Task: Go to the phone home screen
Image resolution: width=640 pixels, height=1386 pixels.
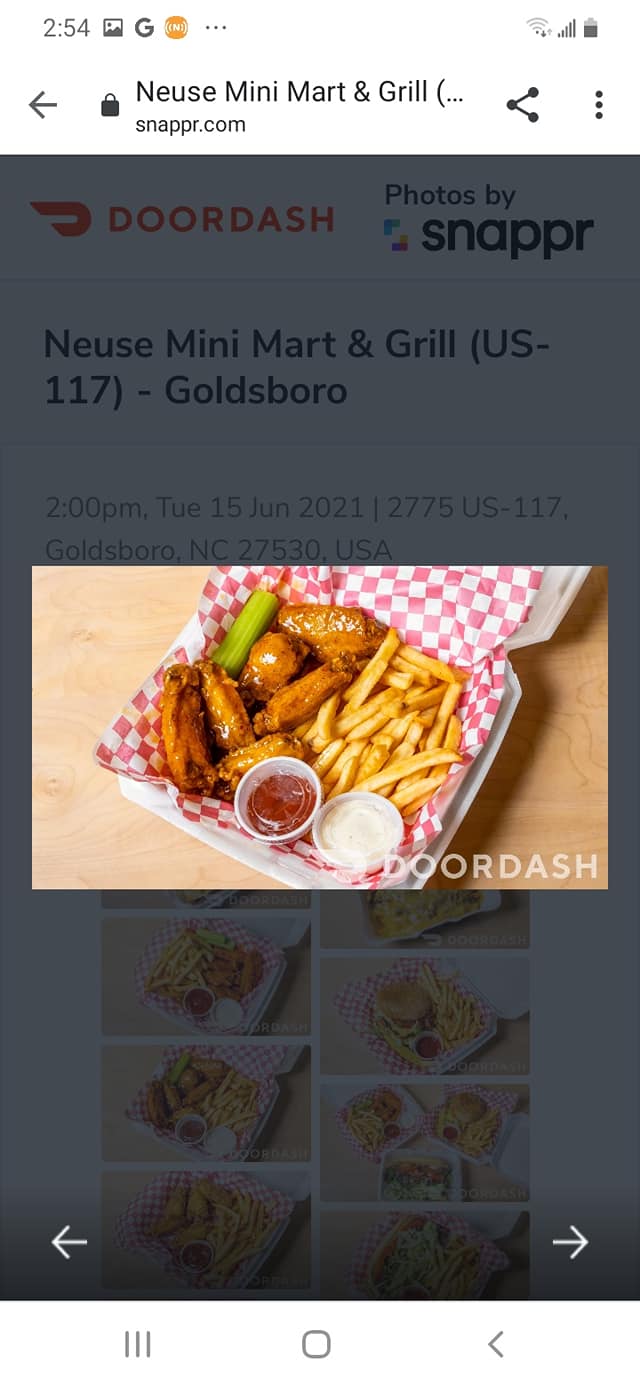Action: (x=316, y=1344)
